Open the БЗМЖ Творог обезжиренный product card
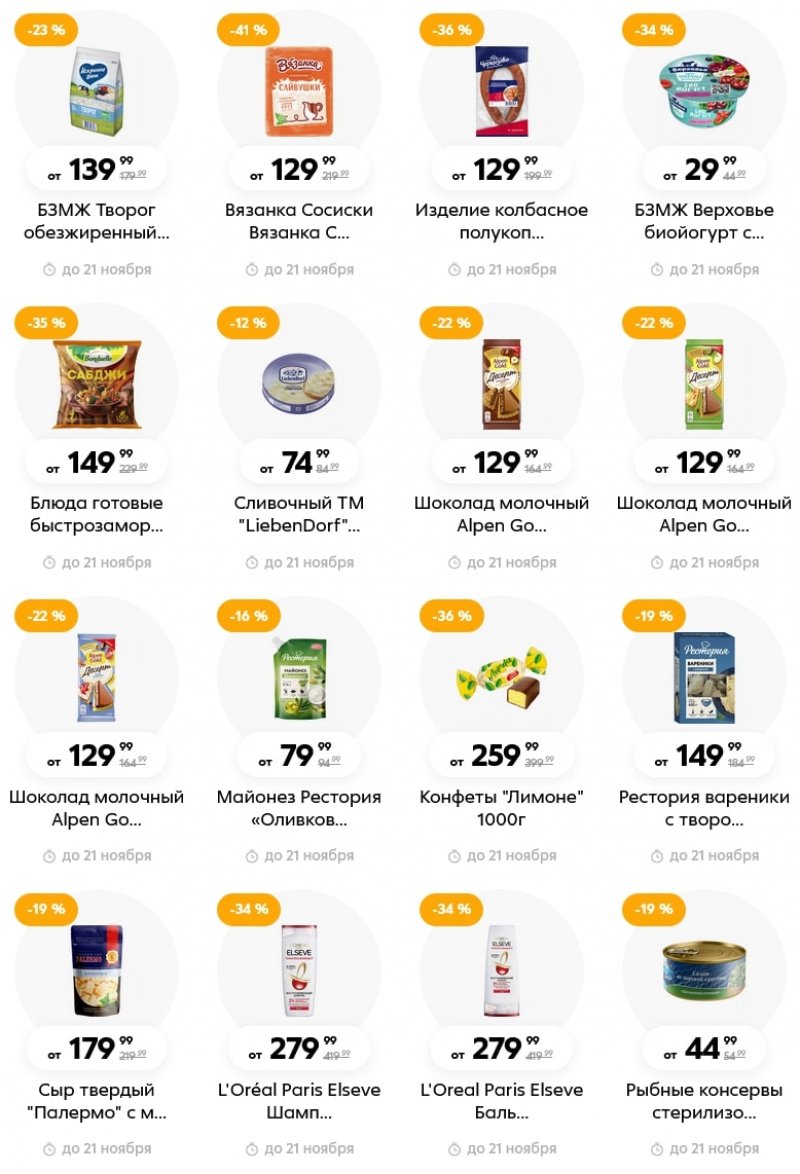 coord(97,222)
